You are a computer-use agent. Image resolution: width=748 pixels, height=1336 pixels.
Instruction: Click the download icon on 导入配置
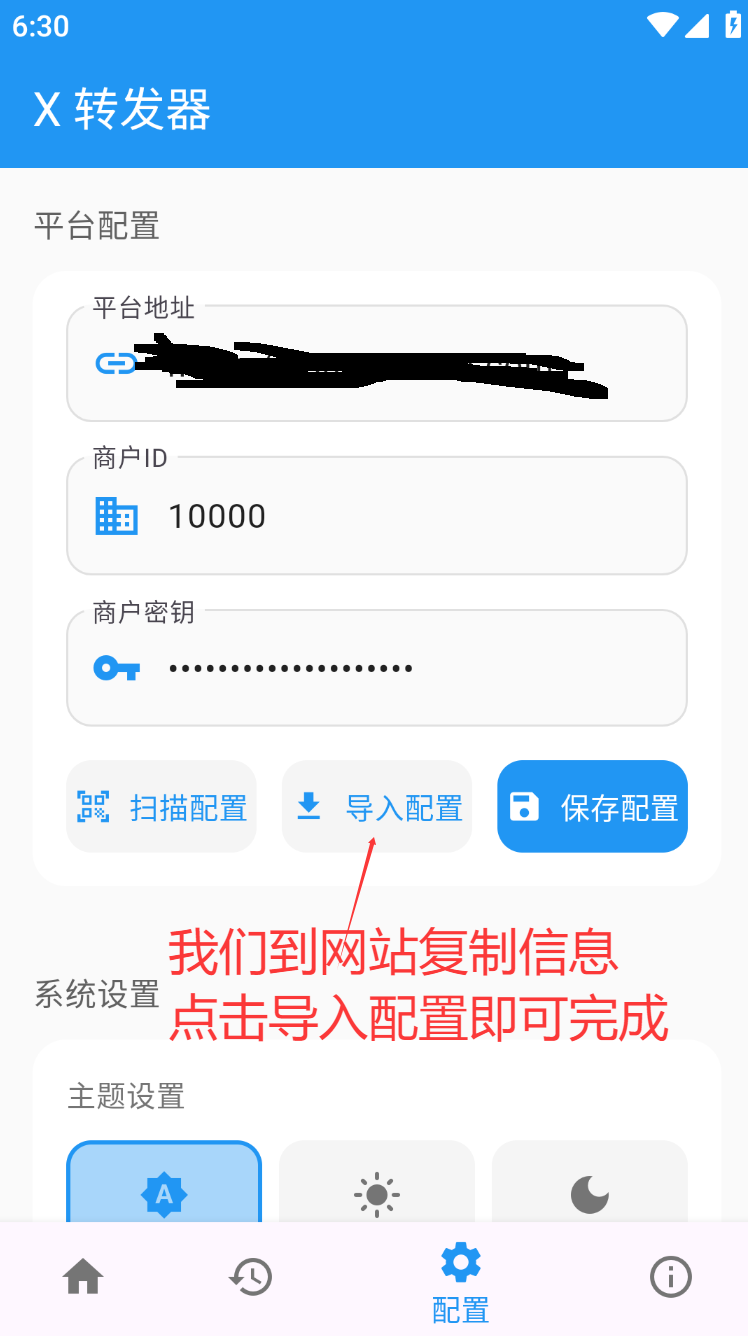pos(310,804)
